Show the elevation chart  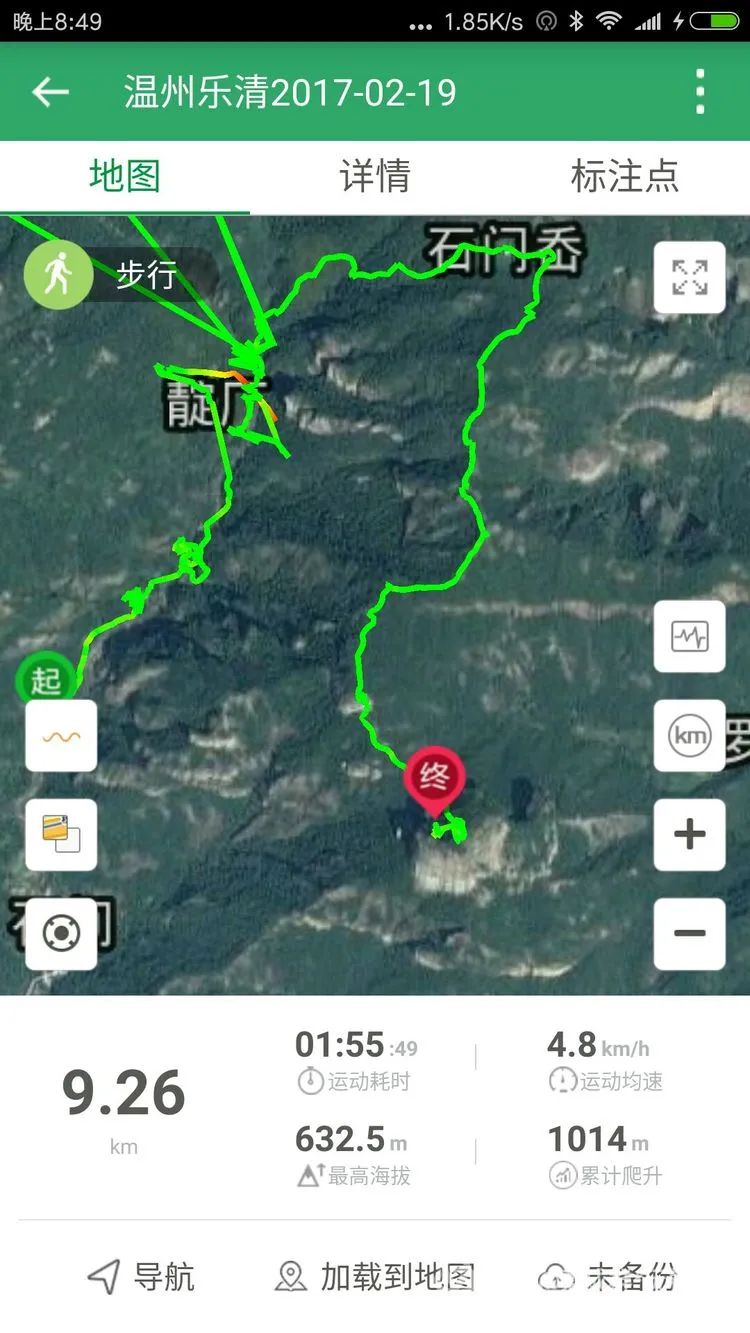click(x=689, y=636)
